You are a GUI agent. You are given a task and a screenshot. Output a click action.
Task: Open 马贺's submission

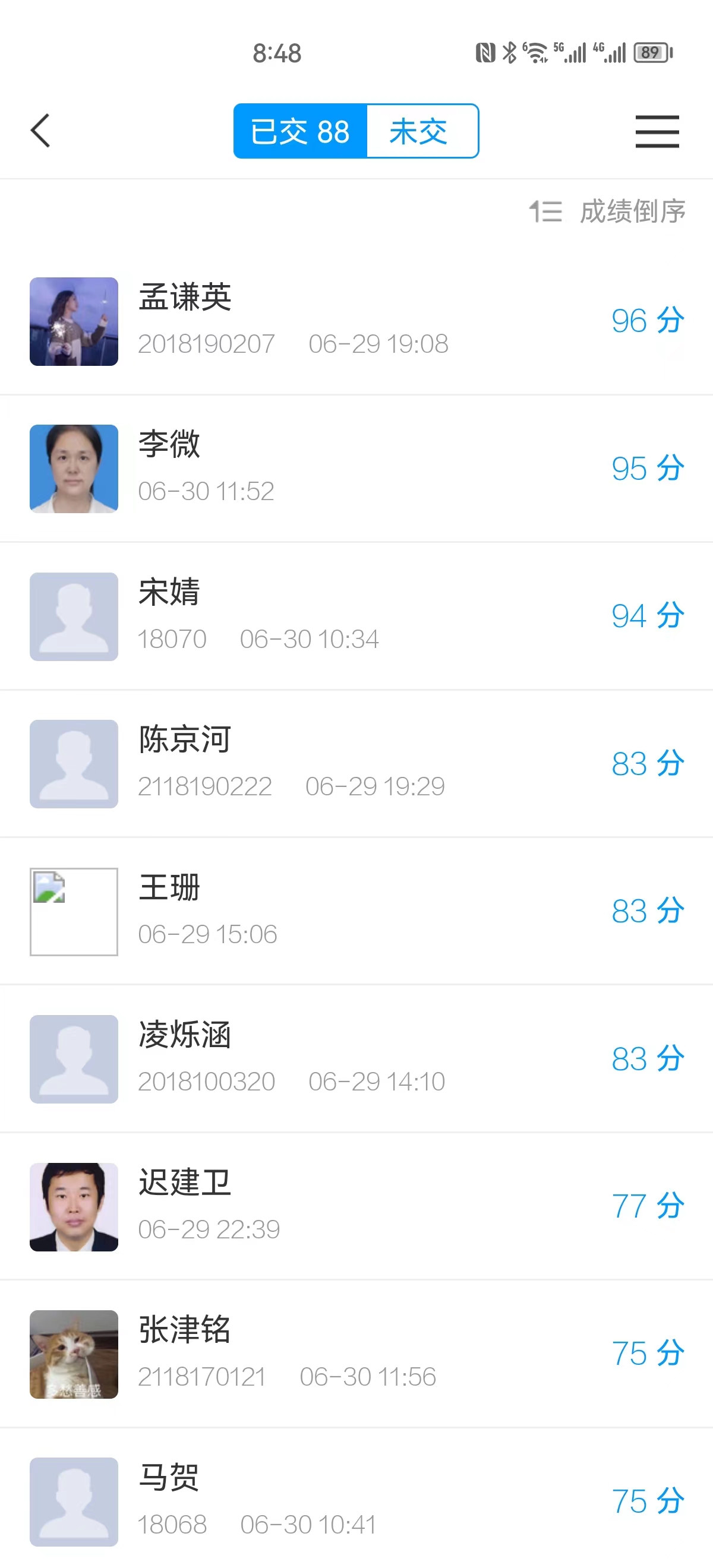[x=356, y=1501]
